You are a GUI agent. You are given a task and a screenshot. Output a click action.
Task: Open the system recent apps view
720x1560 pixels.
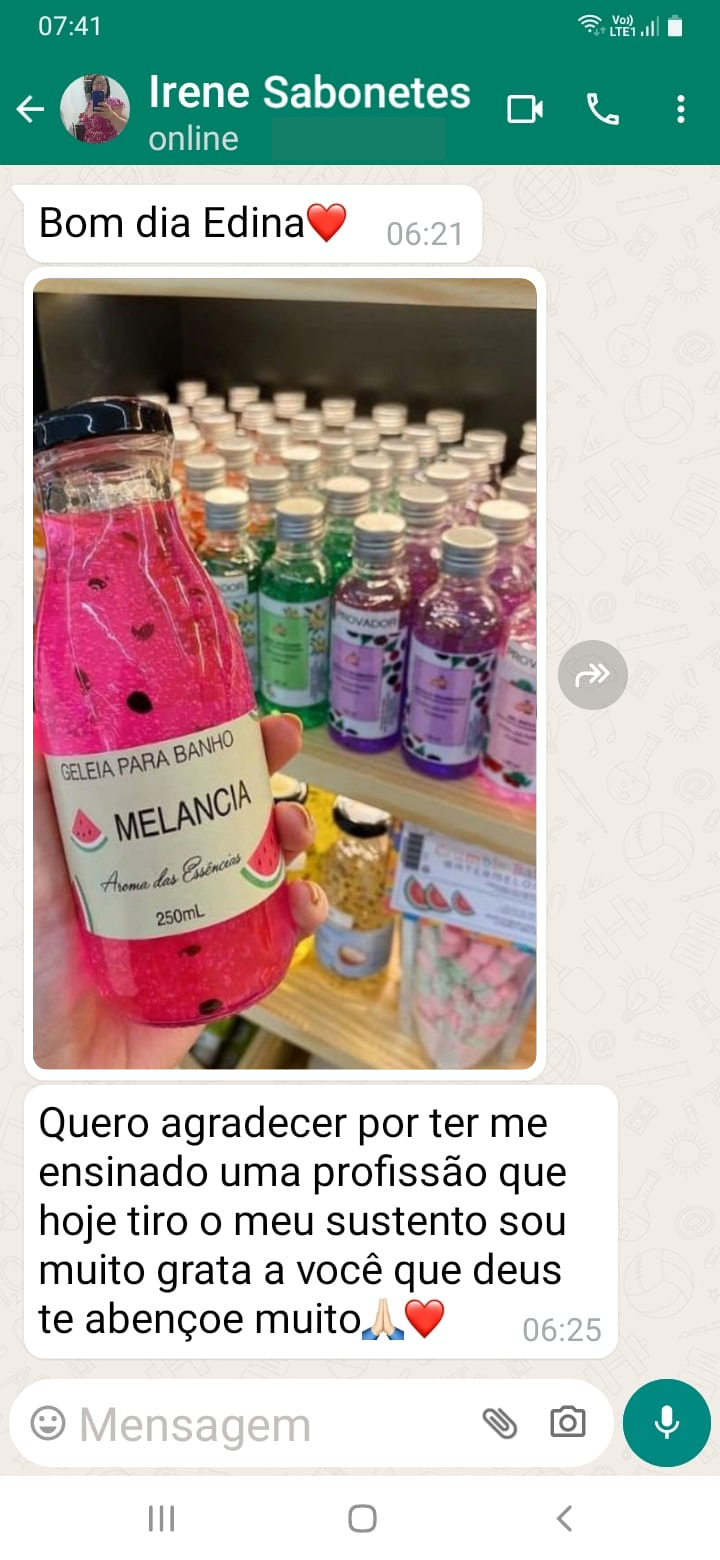tap(161, 1519)
